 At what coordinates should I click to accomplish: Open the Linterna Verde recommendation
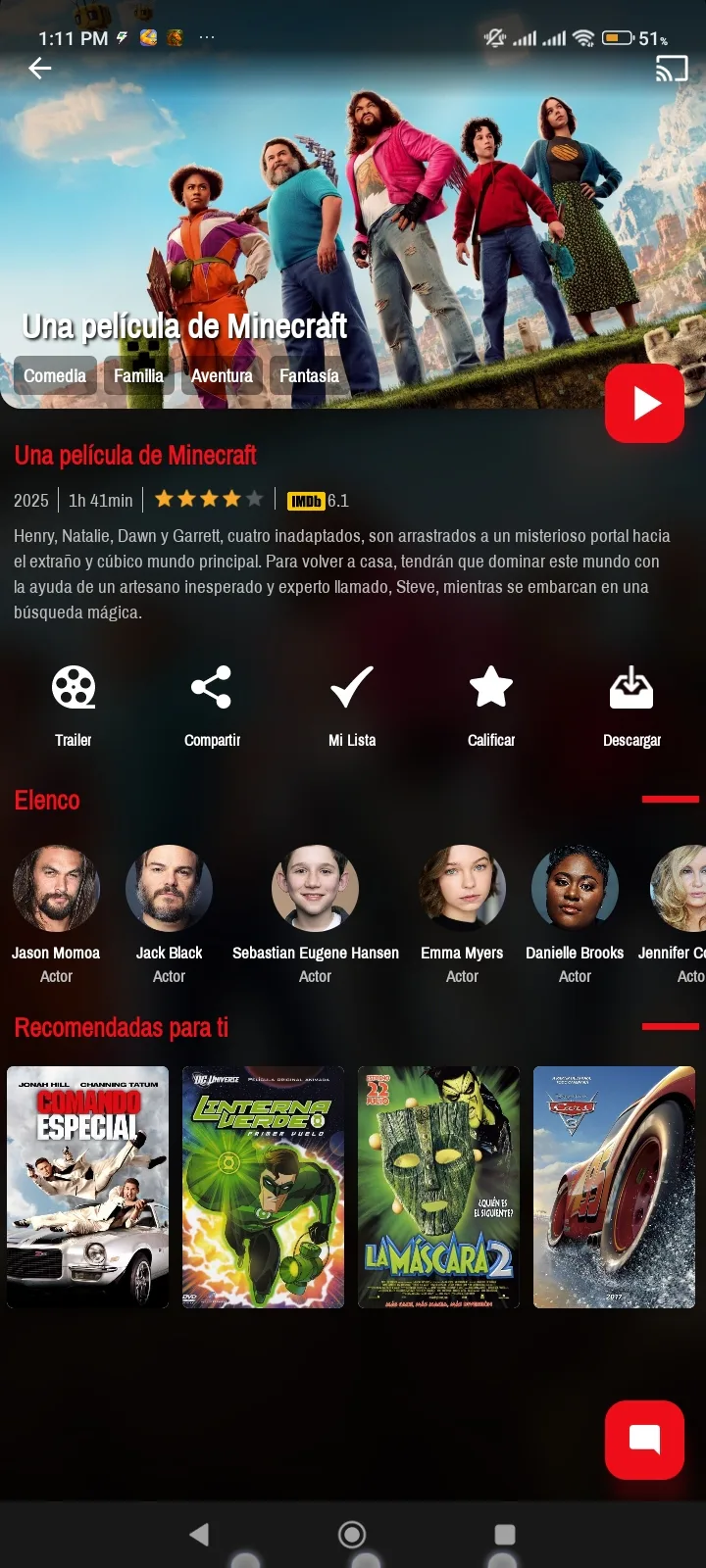[264, 1187]
